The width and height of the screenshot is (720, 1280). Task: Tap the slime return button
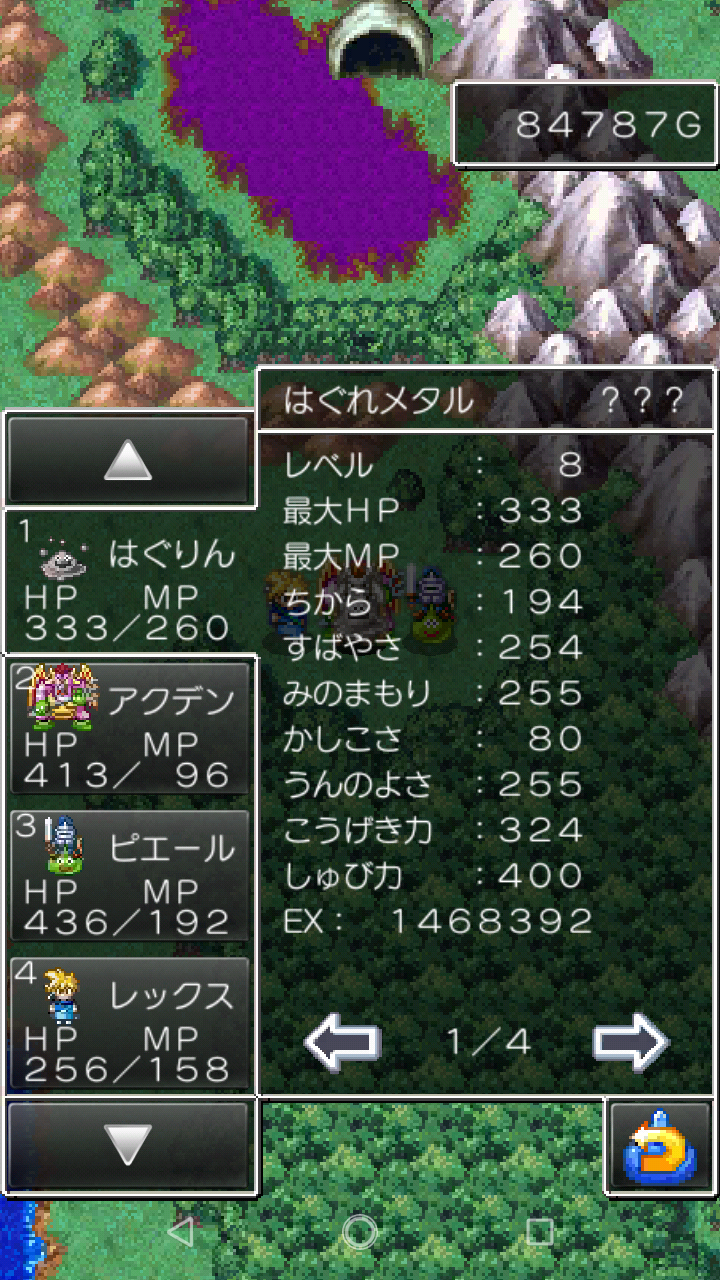pos(659,1144)
